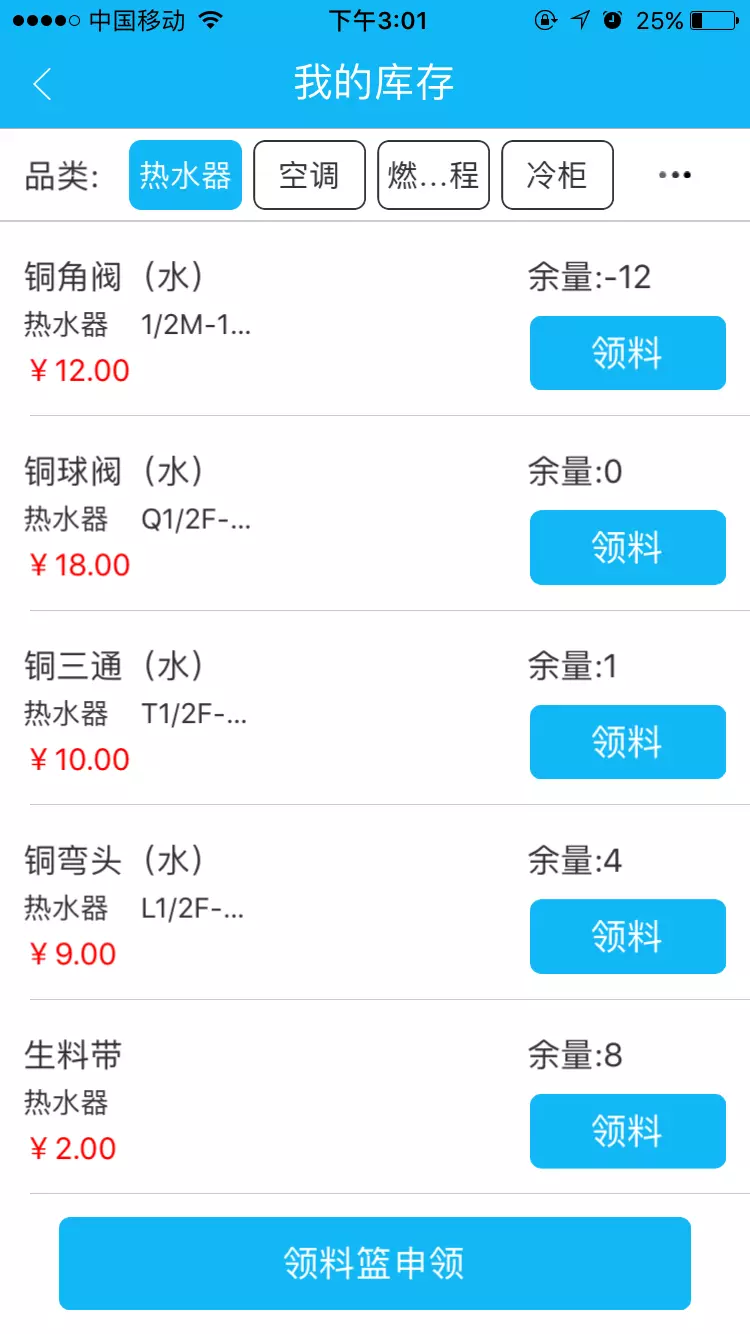
Task: Tap 领料 for 铜角阀（水）
Action: pos(627,353)
